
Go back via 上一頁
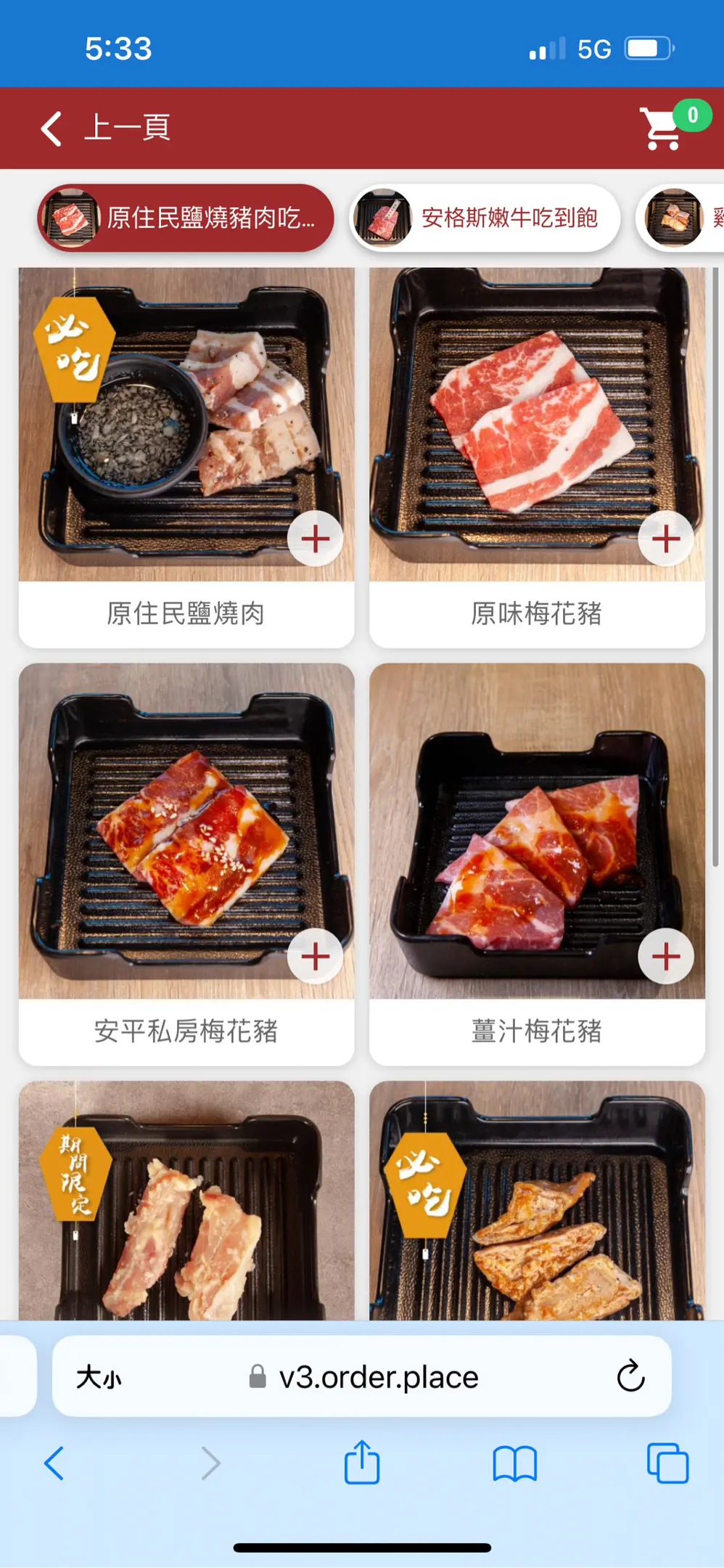point(105,128)
